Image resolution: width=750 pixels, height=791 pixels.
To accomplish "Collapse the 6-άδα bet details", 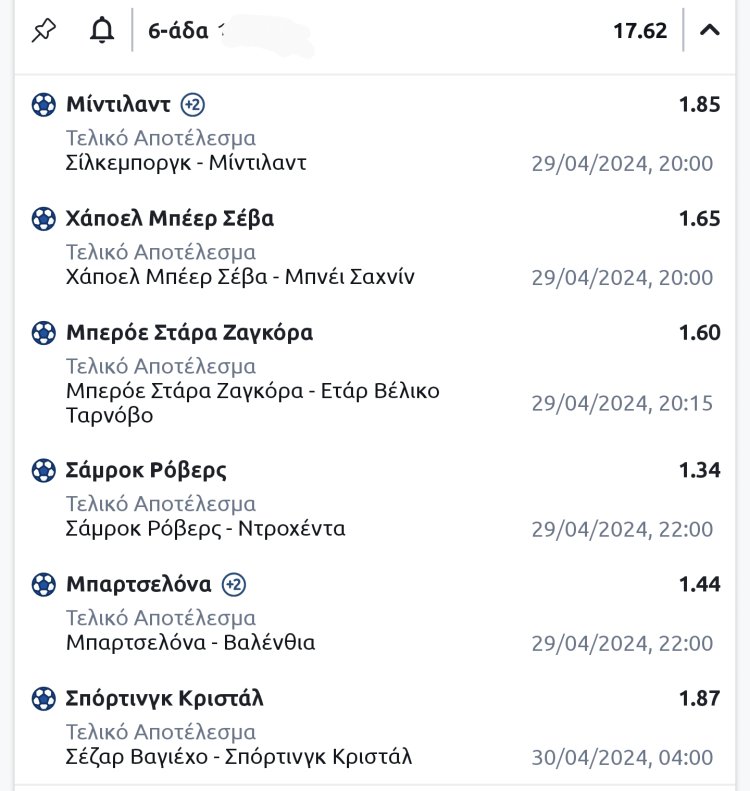I will 710,31.
